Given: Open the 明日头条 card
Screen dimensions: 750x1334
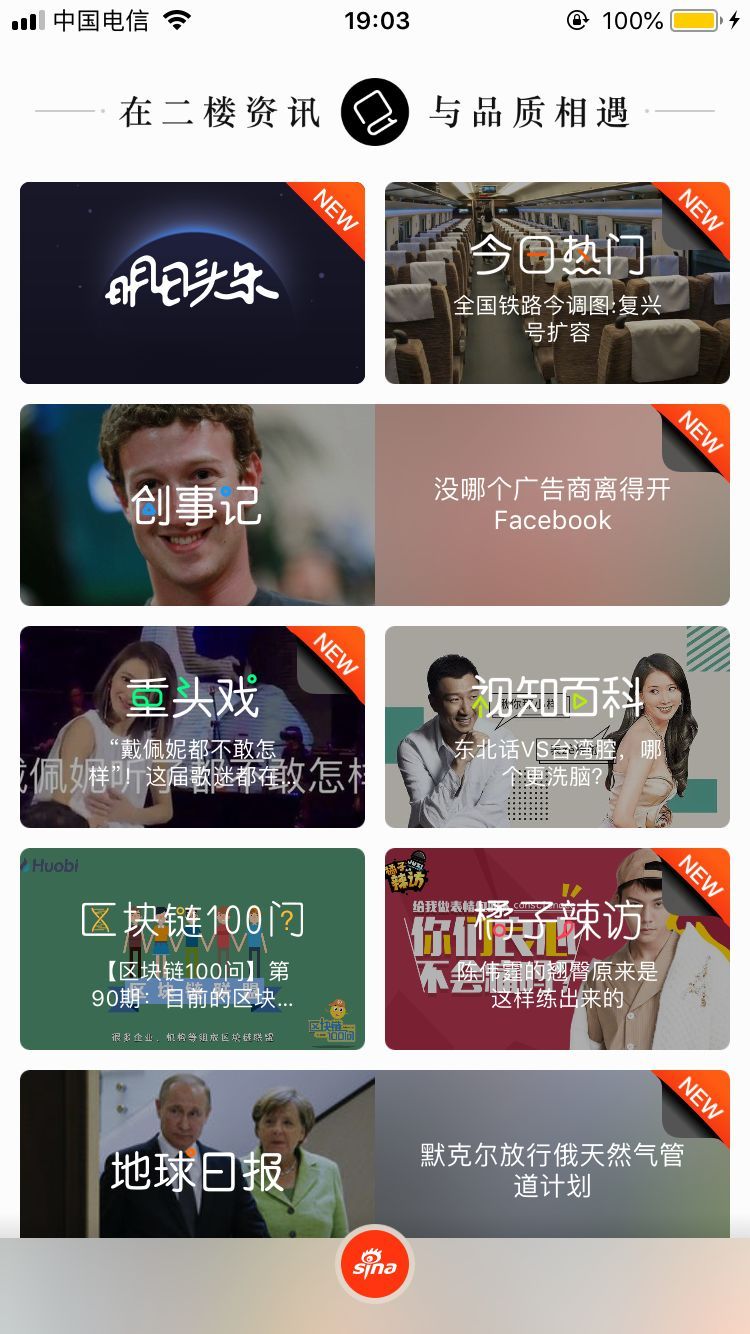Looking at the screenshot, I should [192, 283].
